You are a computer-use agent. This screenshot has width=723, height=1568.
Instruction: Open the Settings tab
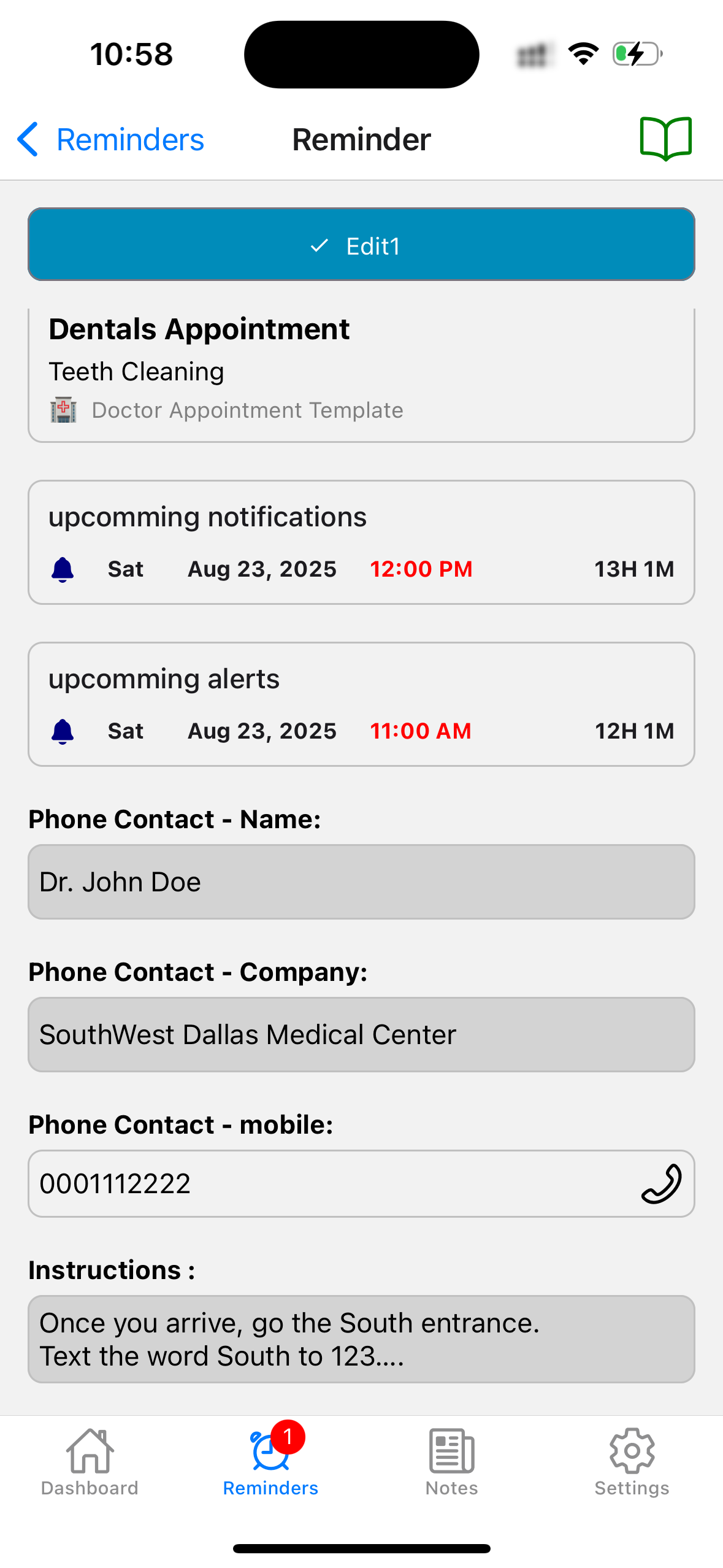click(x=632, y=1463)
